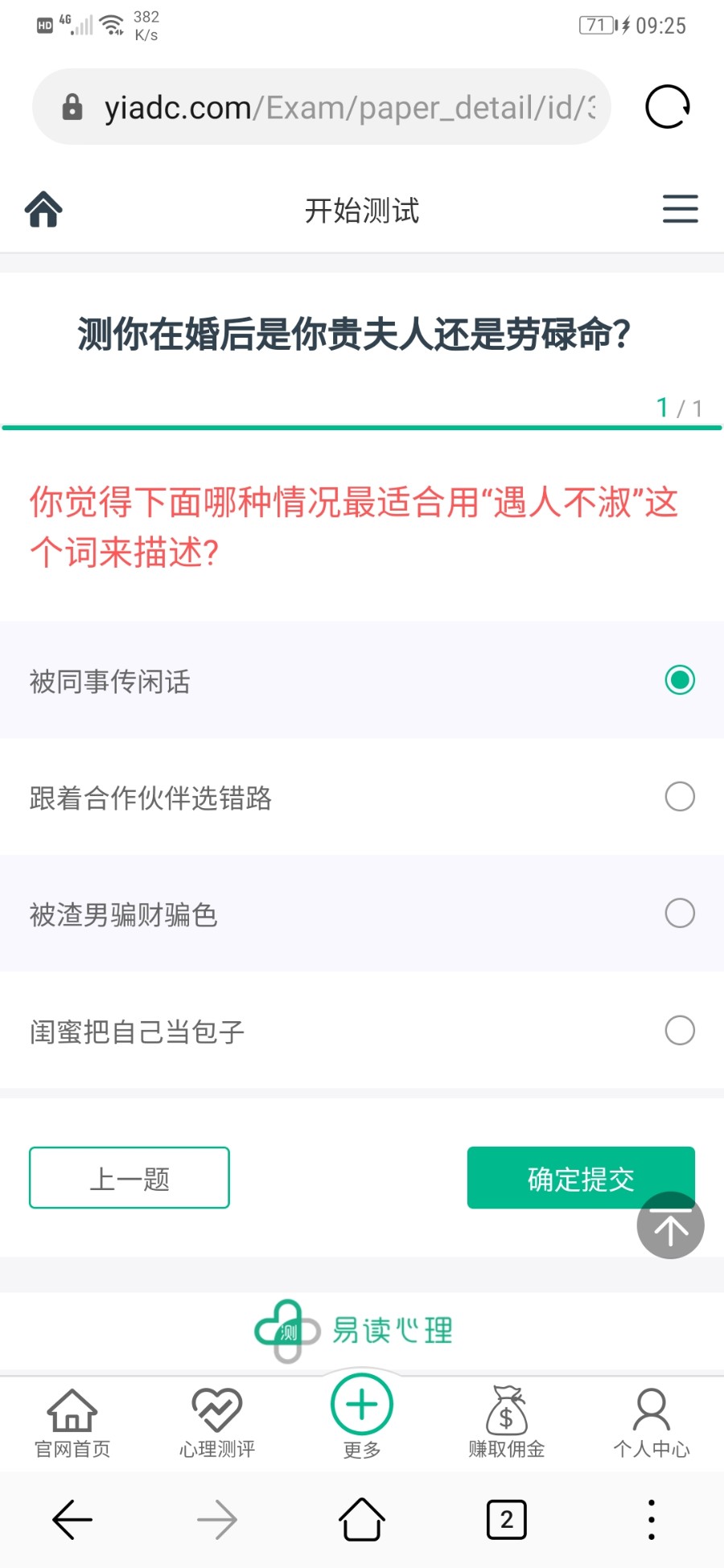Open the hamburger menu

(x=680, y=209)
